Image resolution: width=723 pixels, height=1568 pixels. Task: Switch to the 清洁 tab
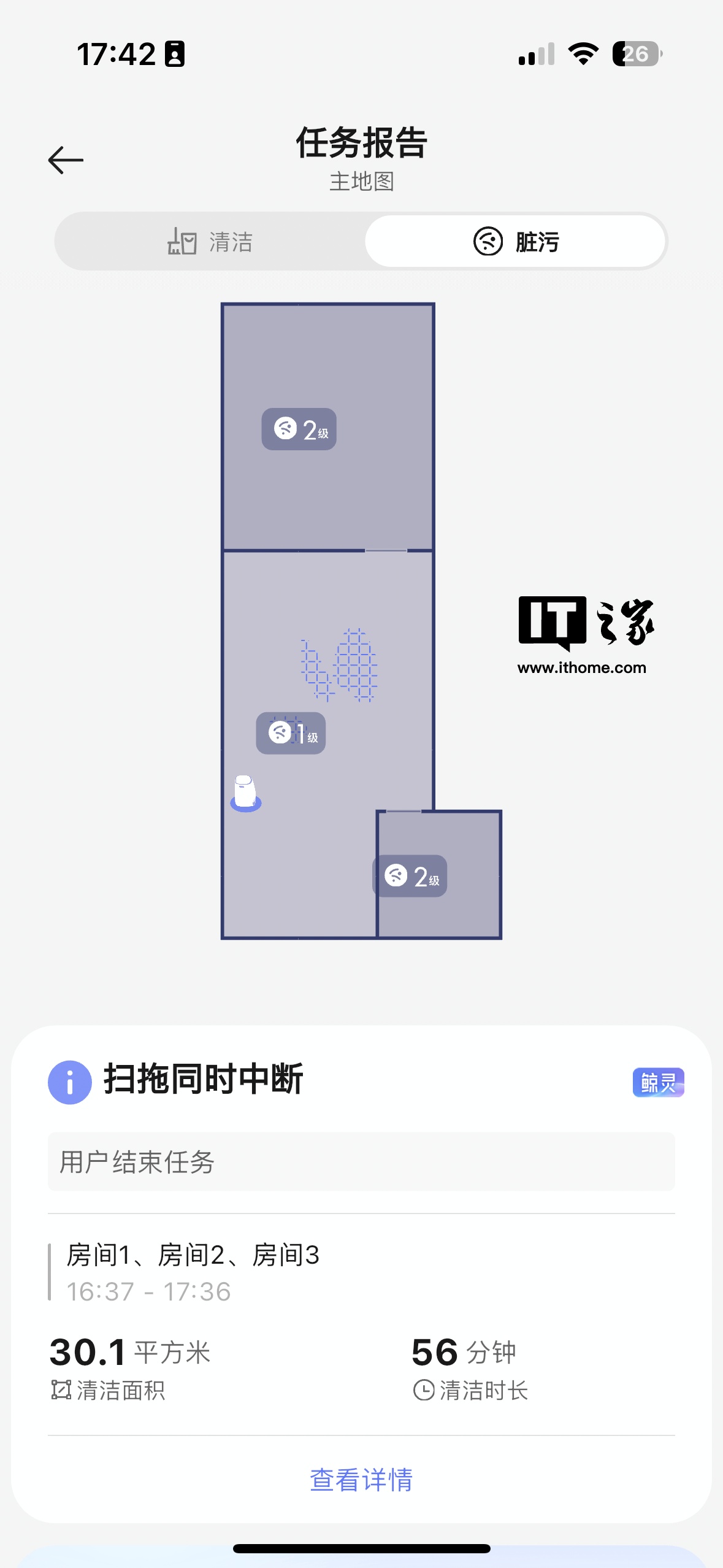(210, 242)
